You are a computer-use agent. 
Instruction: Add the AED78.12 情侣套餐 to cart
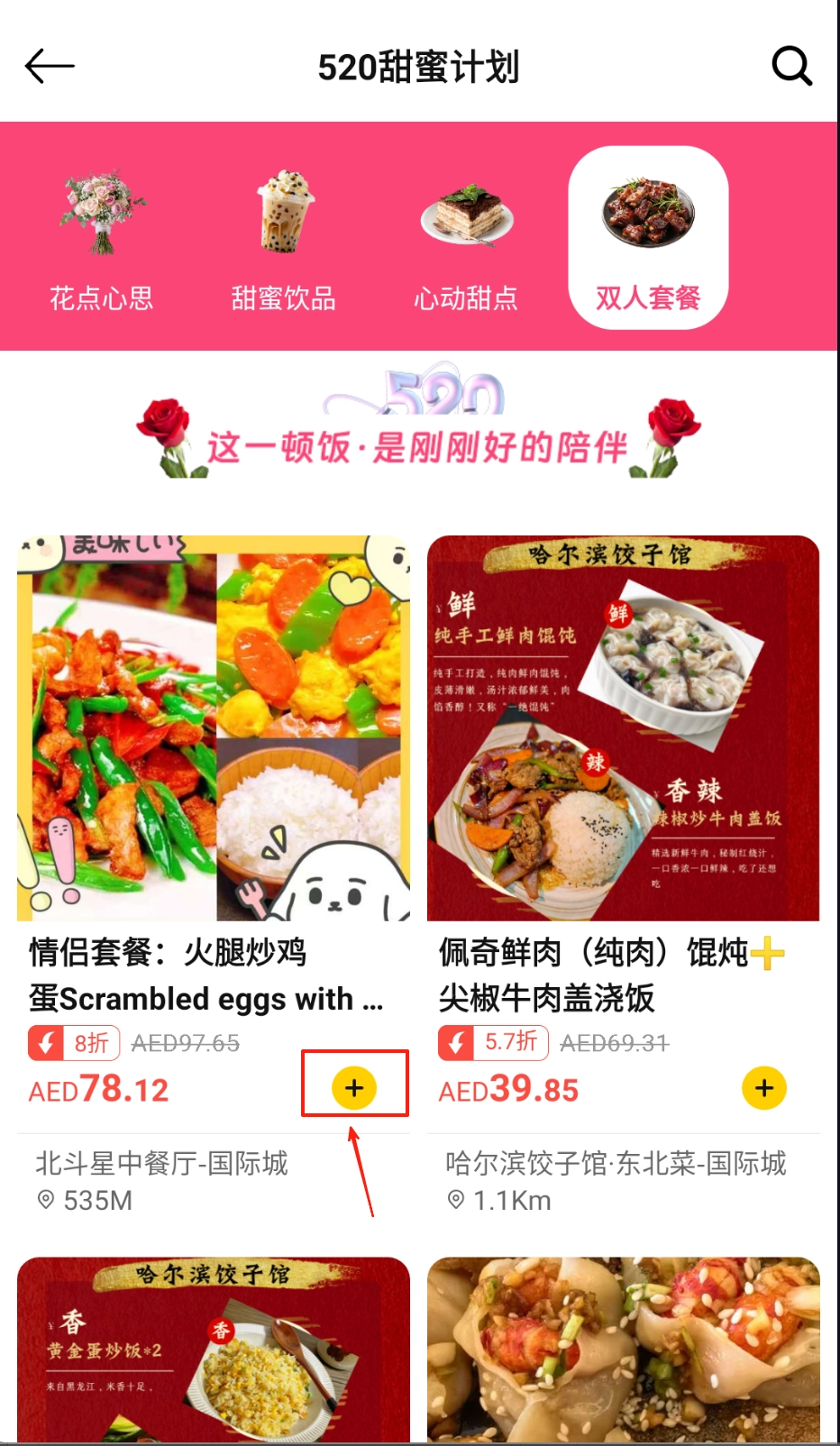pyautogui.click(x=354, y=1088)
